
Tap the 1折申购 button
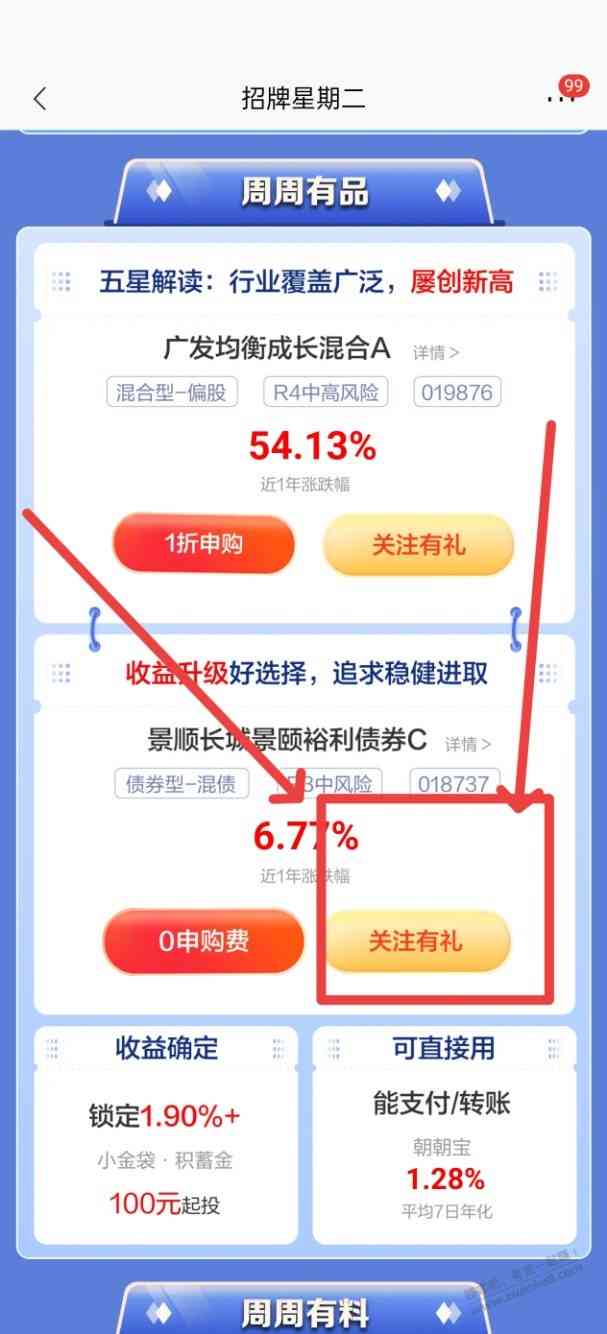tap(204, 545)
